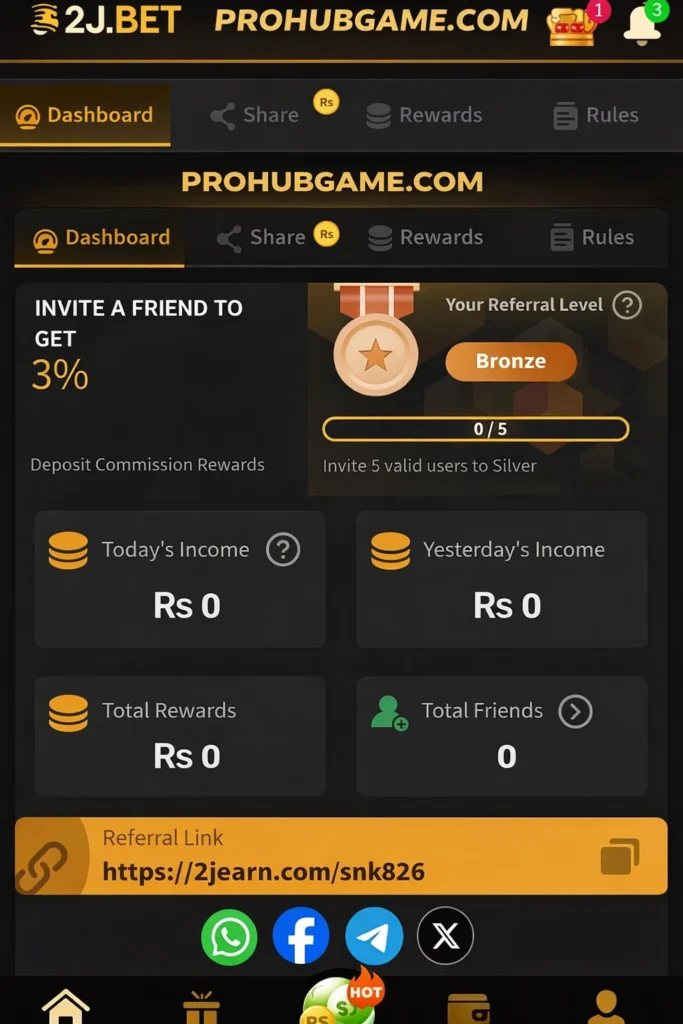Tap the Bronze level button

(510, 361)
